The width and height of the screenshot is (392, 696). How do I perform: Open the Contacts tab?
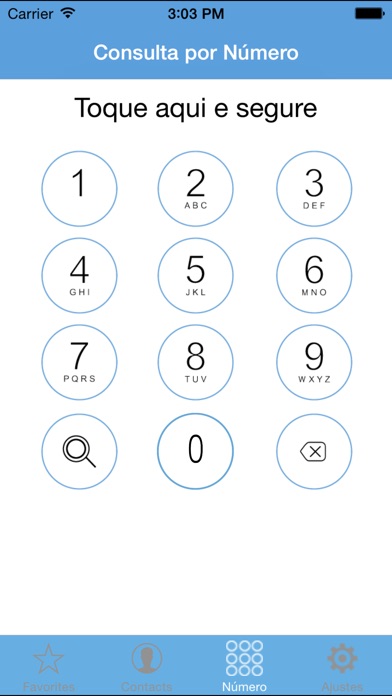pos(147,666)
